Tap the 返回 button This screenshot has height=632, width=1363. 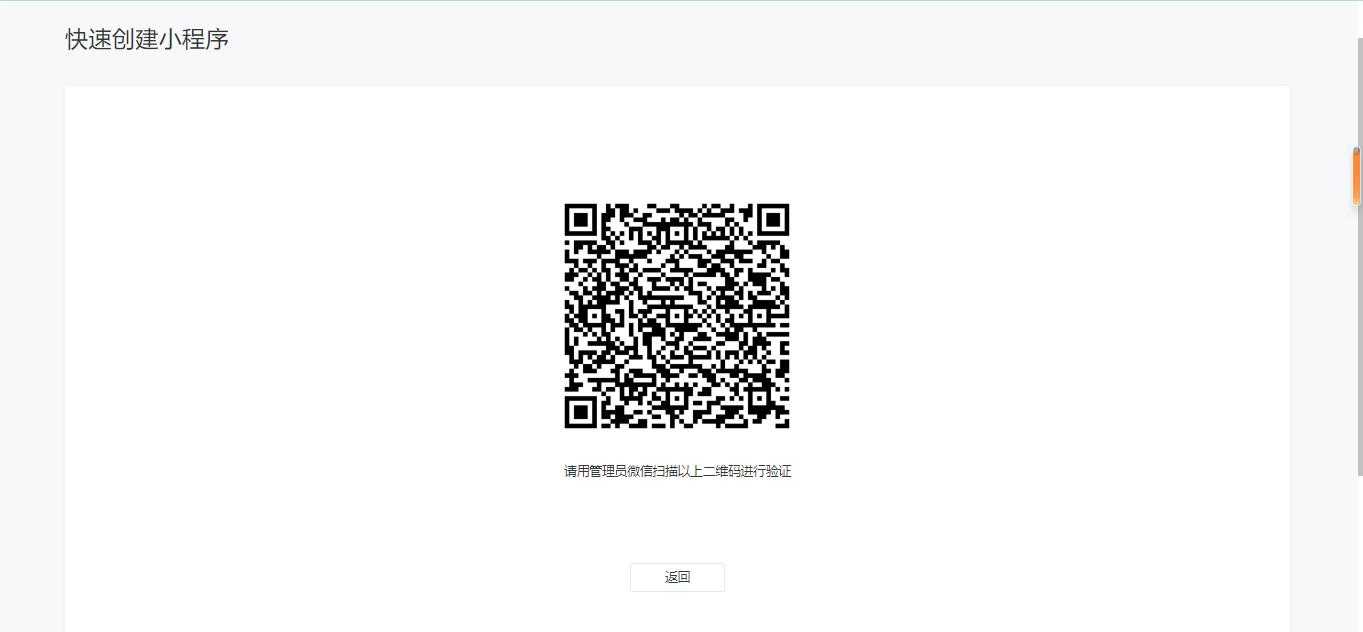[677, 577]
